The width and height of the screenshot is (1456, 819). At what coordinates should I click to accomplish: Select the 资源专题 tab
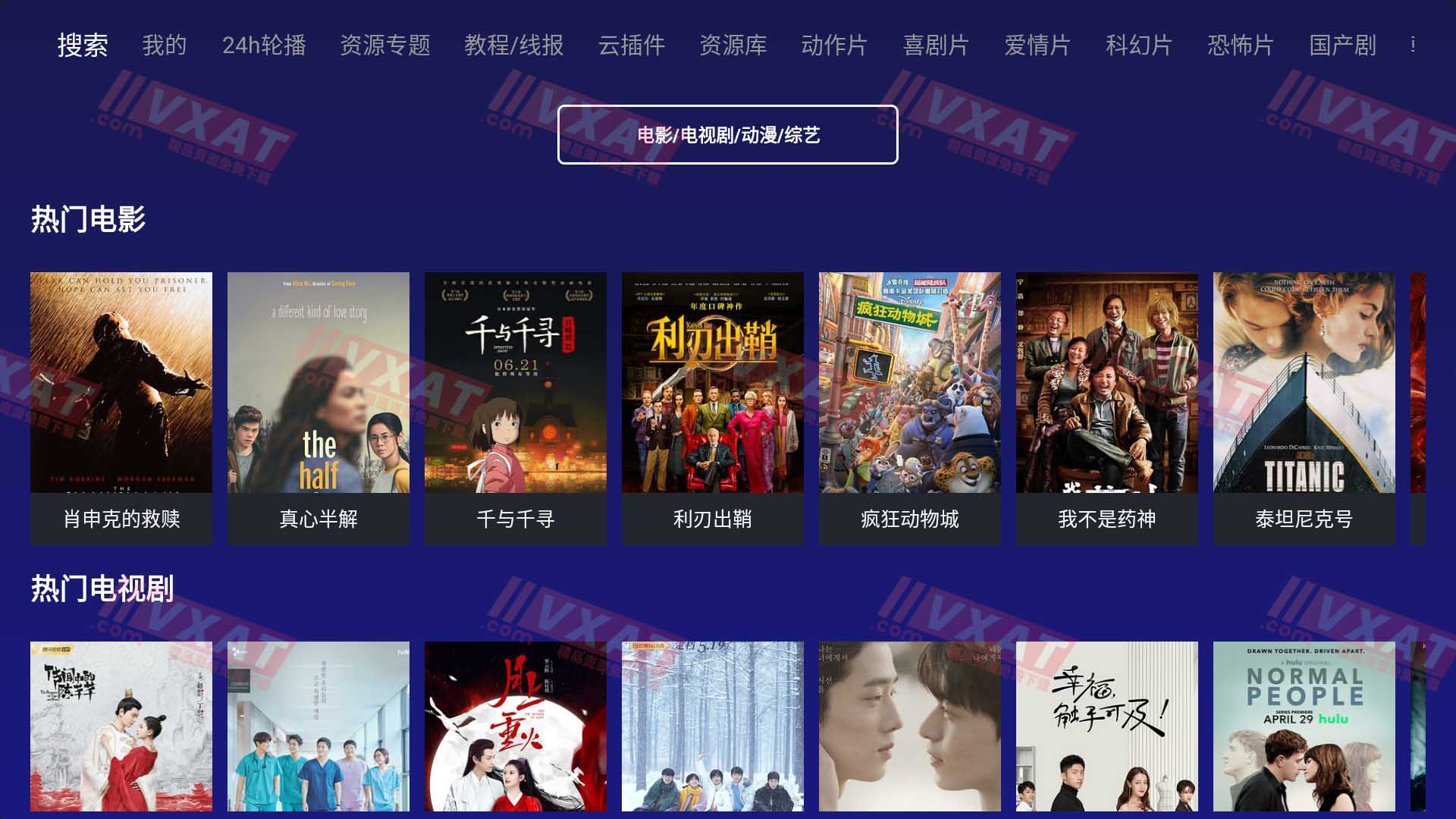384,45
